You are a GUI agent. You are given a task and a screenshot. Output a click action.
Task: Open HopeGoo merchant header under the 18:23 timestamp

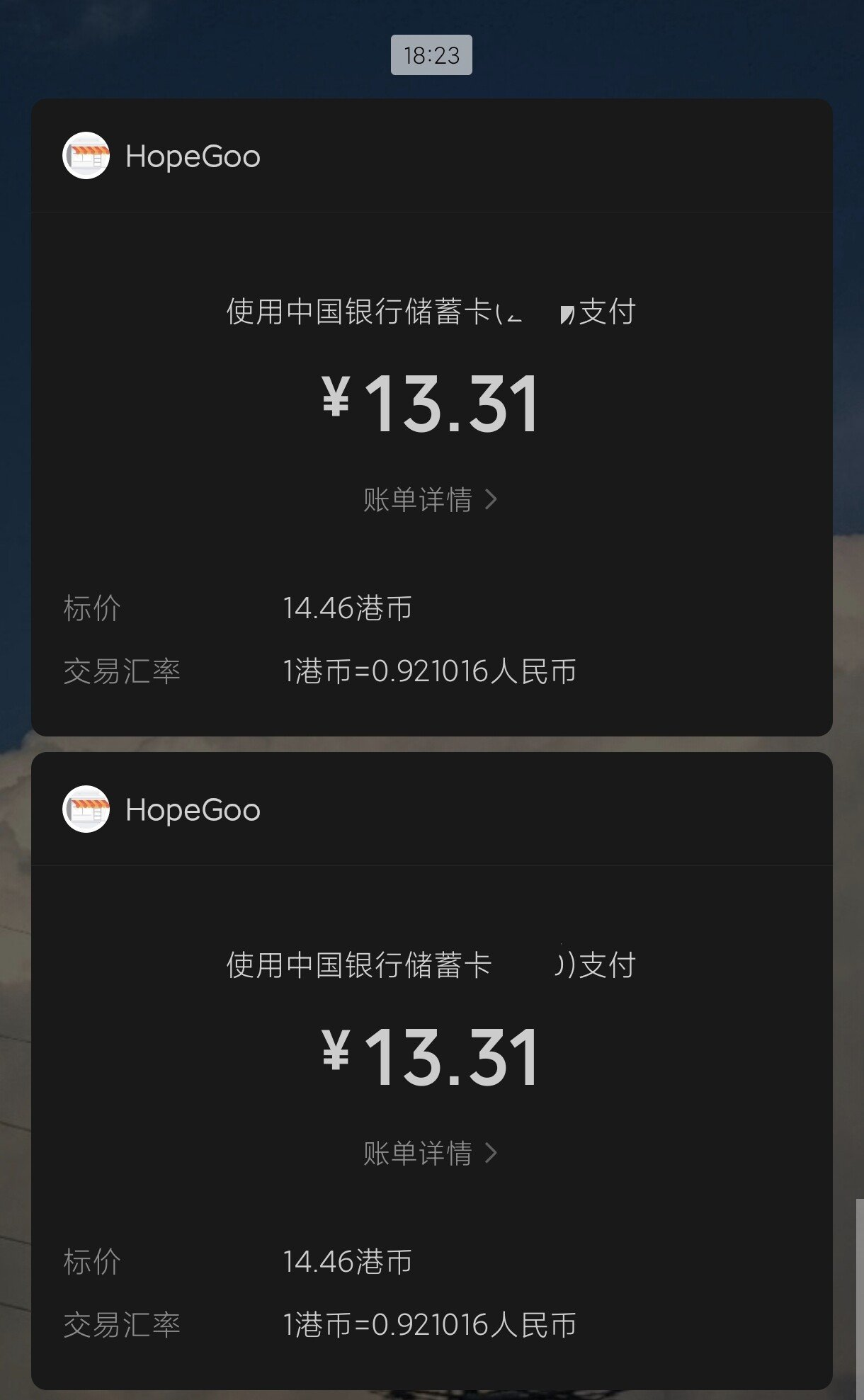pos(192,156)
